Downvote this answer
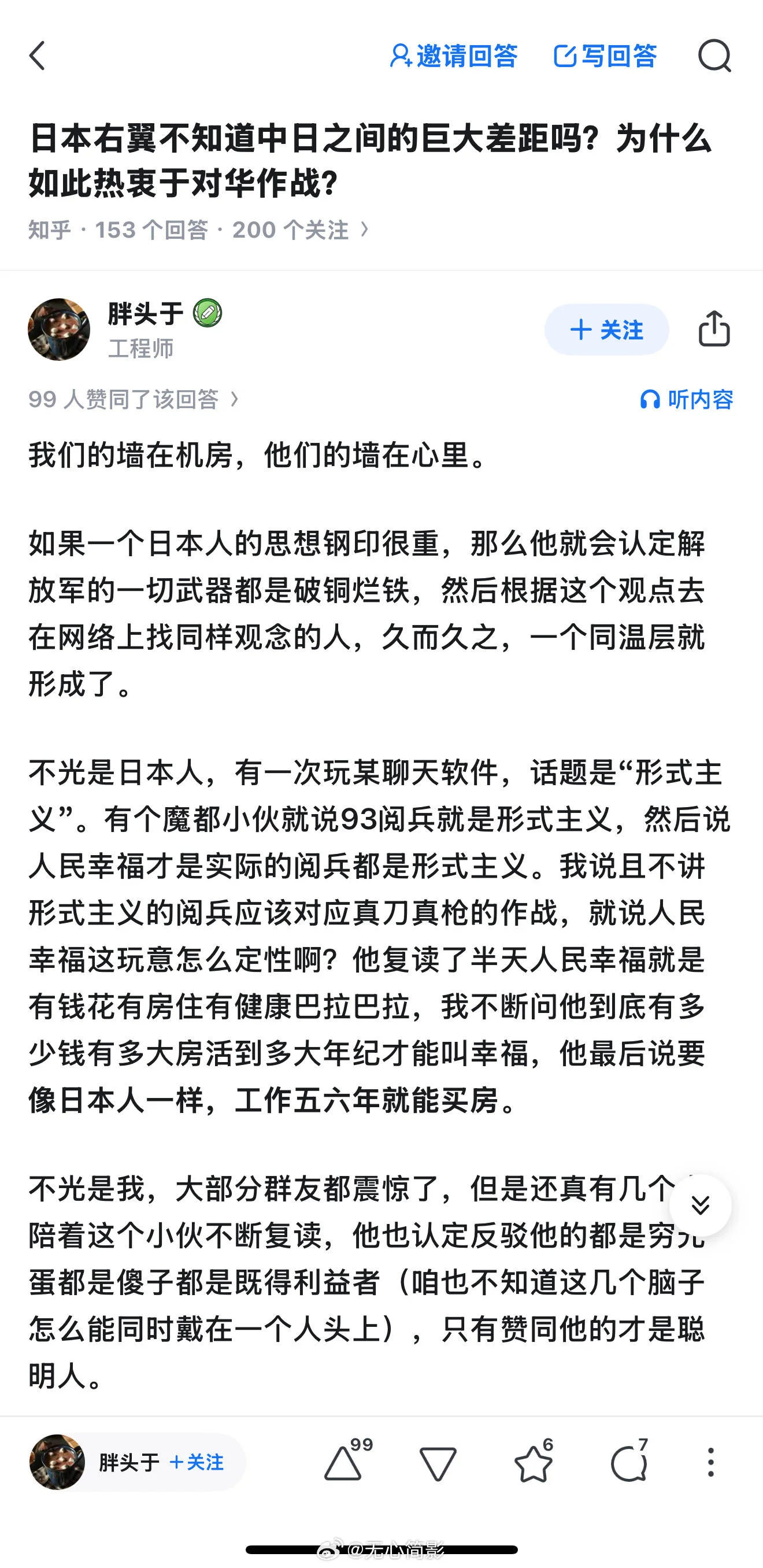The height and width of the screenshot is (1568, 763). click(x=438, y=1464)
